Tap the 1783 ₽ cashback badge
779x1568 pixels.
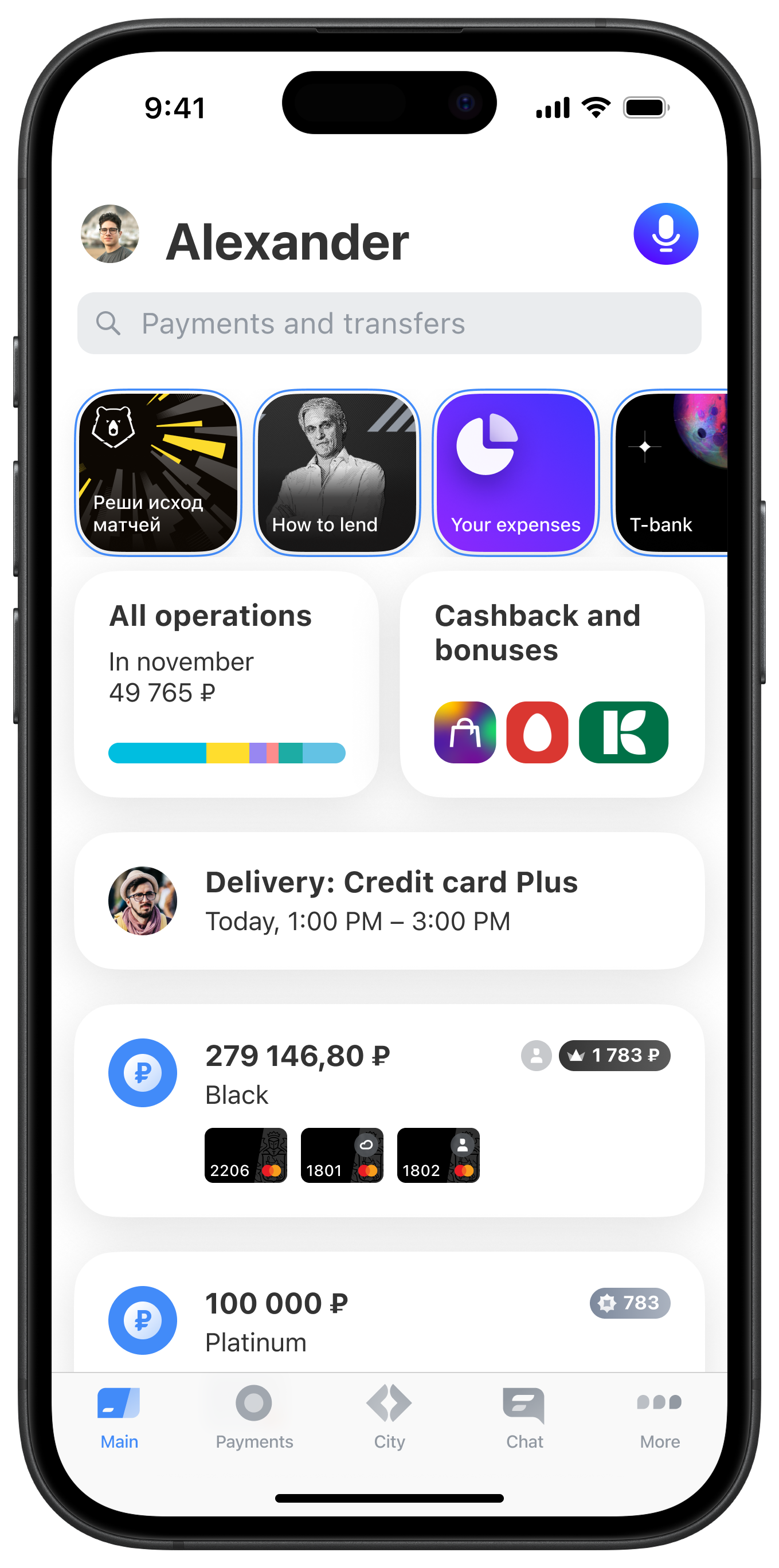click(613, 1056)
